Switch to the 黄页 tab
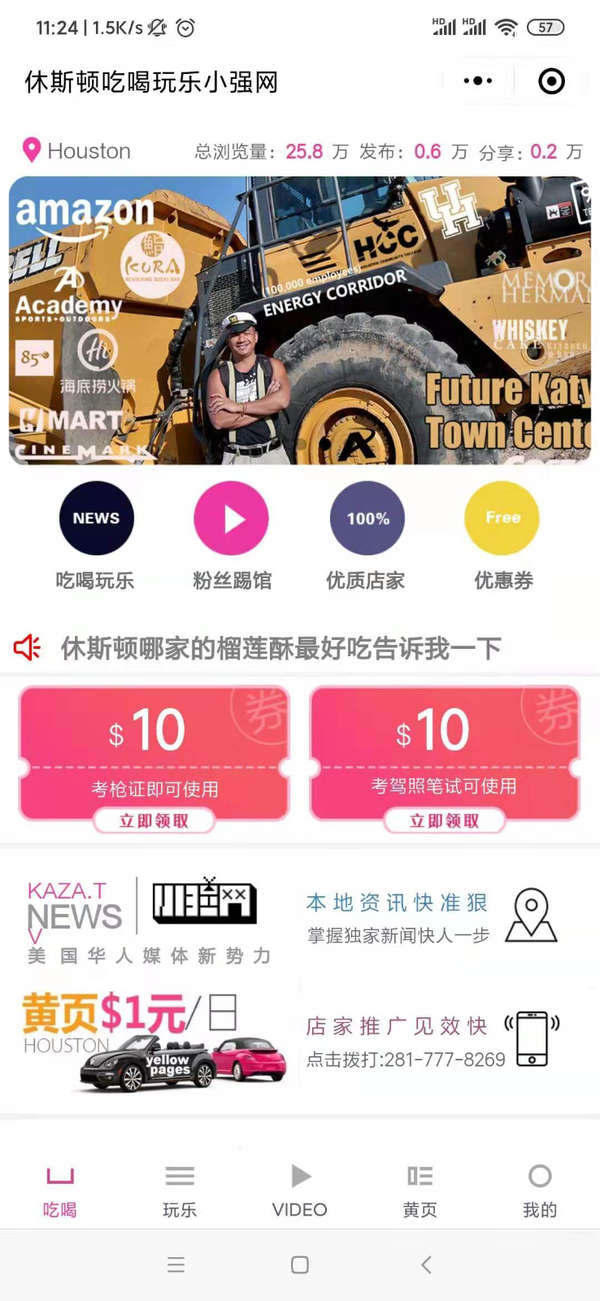Screen dimensions: 600x1301 [420, 1190]
